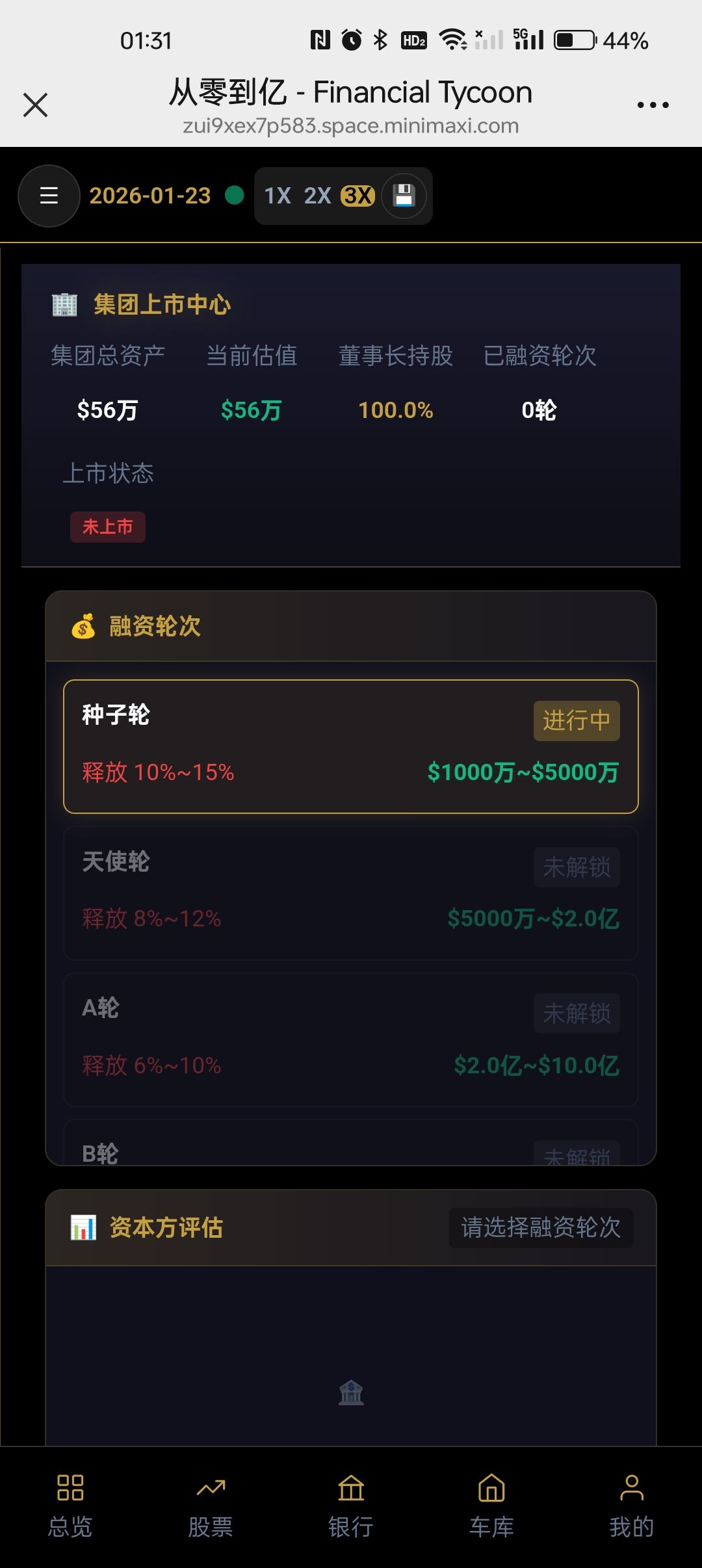Click the 未上市 red status label

pos(107,527)
